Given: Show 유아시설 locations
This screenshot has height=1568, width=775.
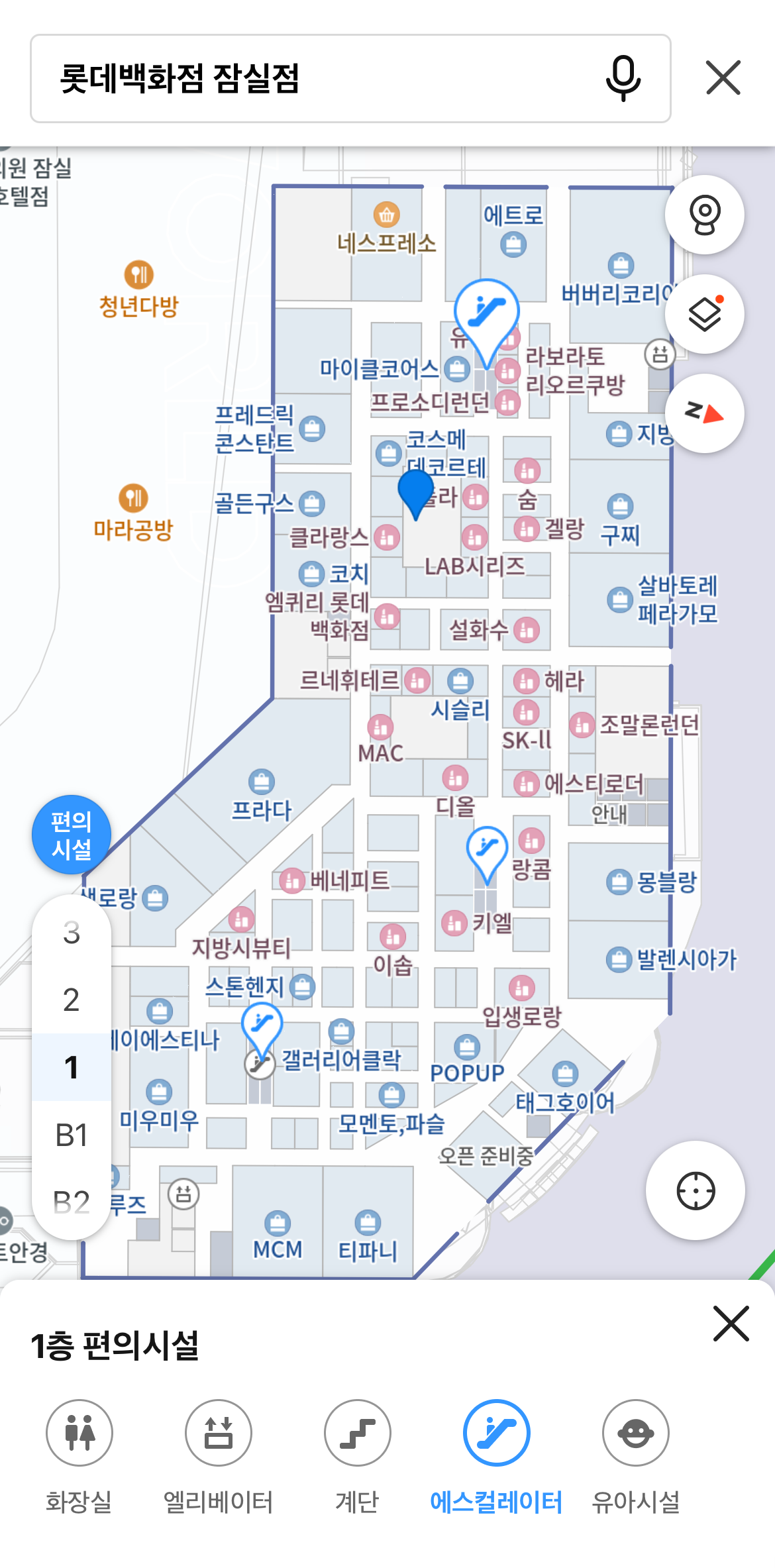Looking at the screenshot, I should pos(636,1432).
